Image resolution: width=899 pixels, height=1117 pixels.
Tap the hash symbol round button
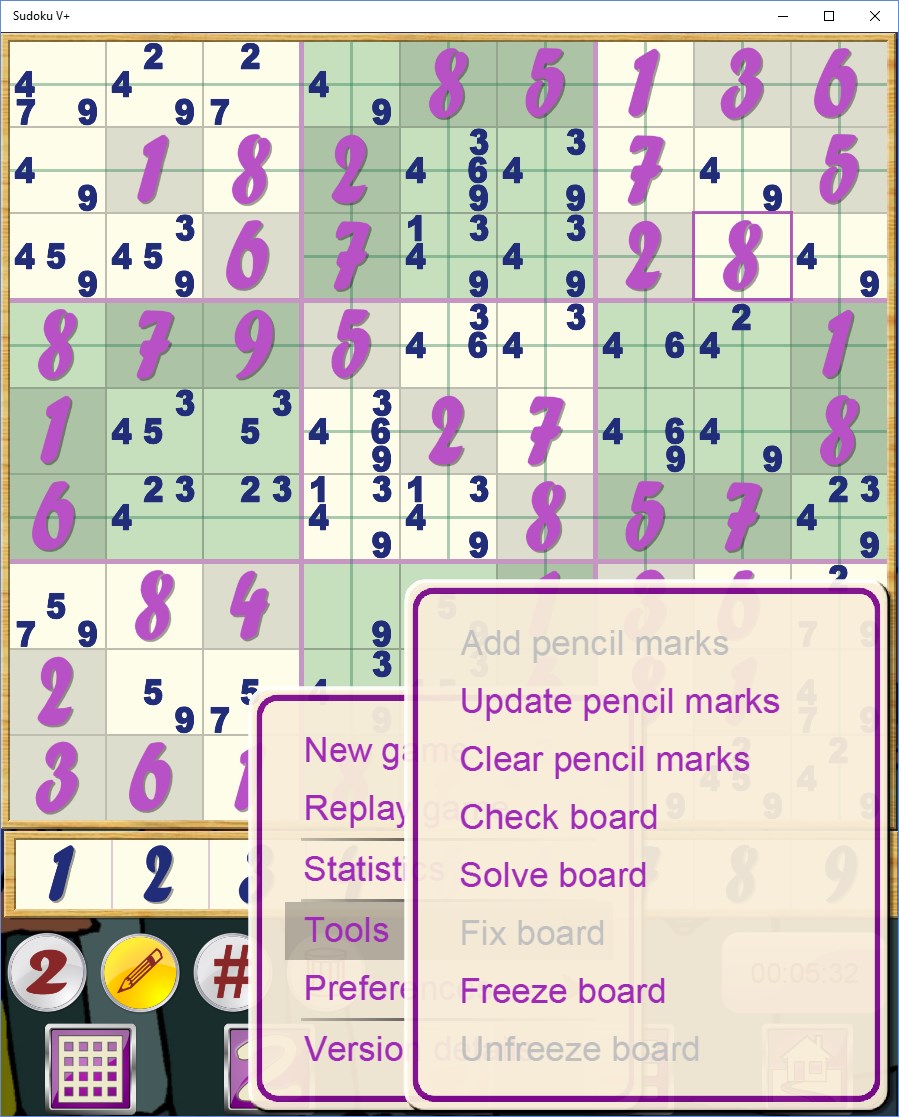225,971
